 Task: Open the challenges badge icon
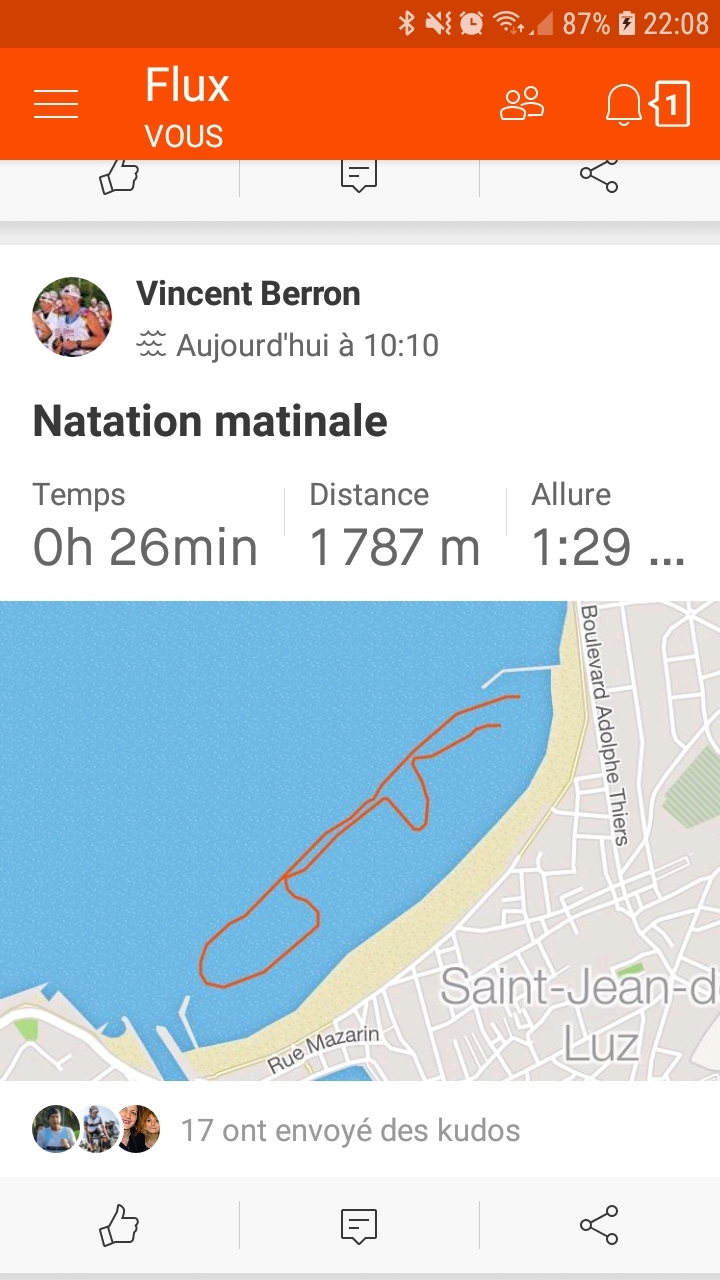point(672,104)
